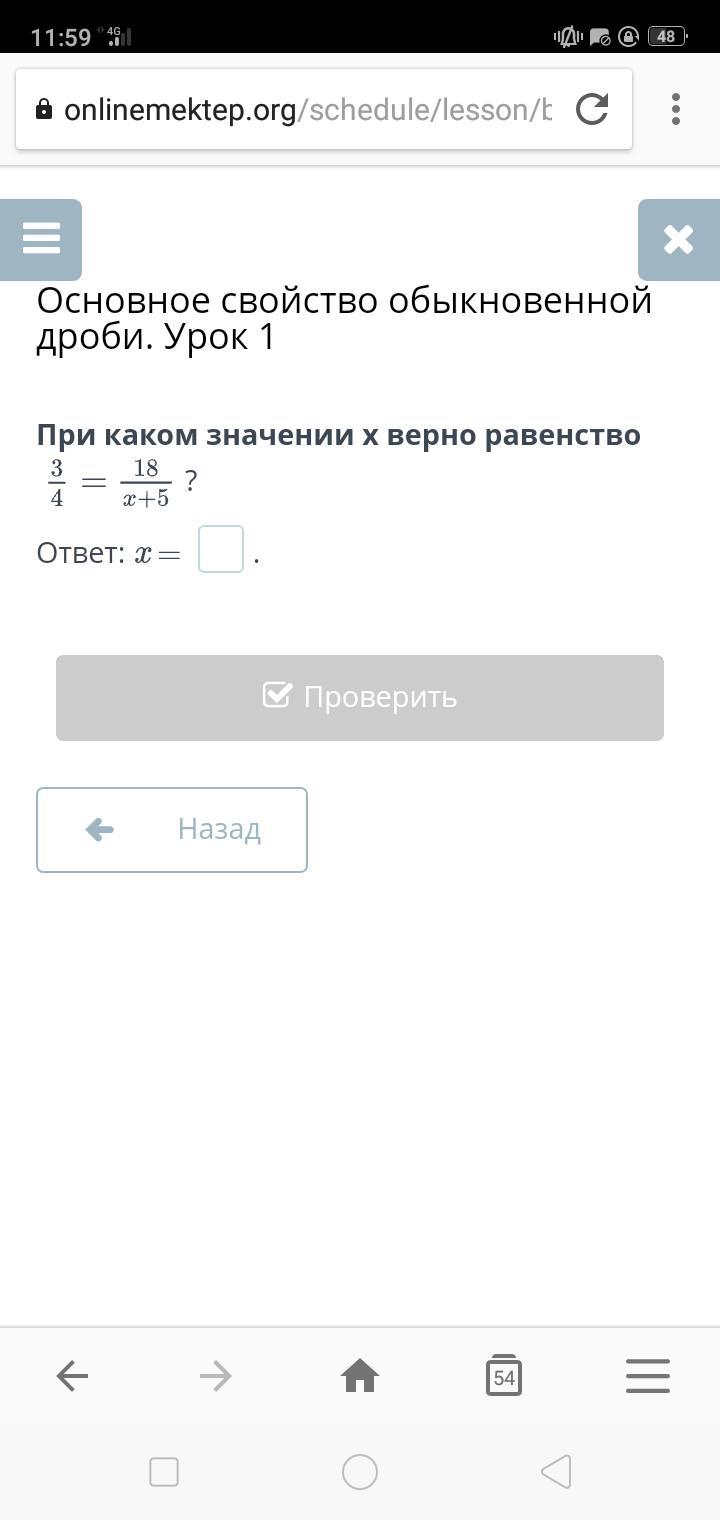The width and height of the screenshot is (720, 1520).
Task: Navigate back with the browser's left arrow
Action: pyautogui.click(x=72, y=1377)
